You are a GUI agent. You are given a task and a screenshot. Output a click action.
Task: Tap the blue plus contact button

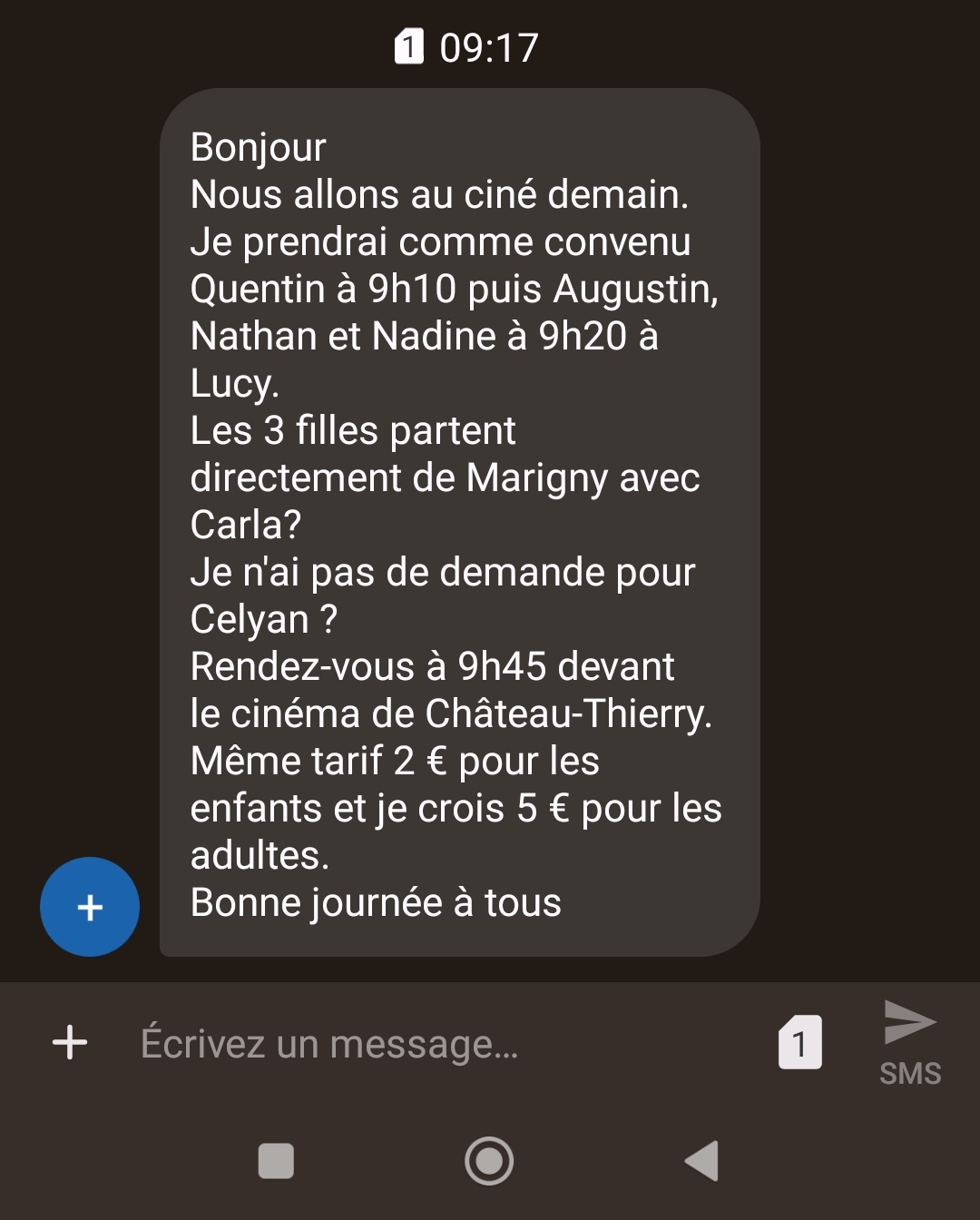[90, 907]
